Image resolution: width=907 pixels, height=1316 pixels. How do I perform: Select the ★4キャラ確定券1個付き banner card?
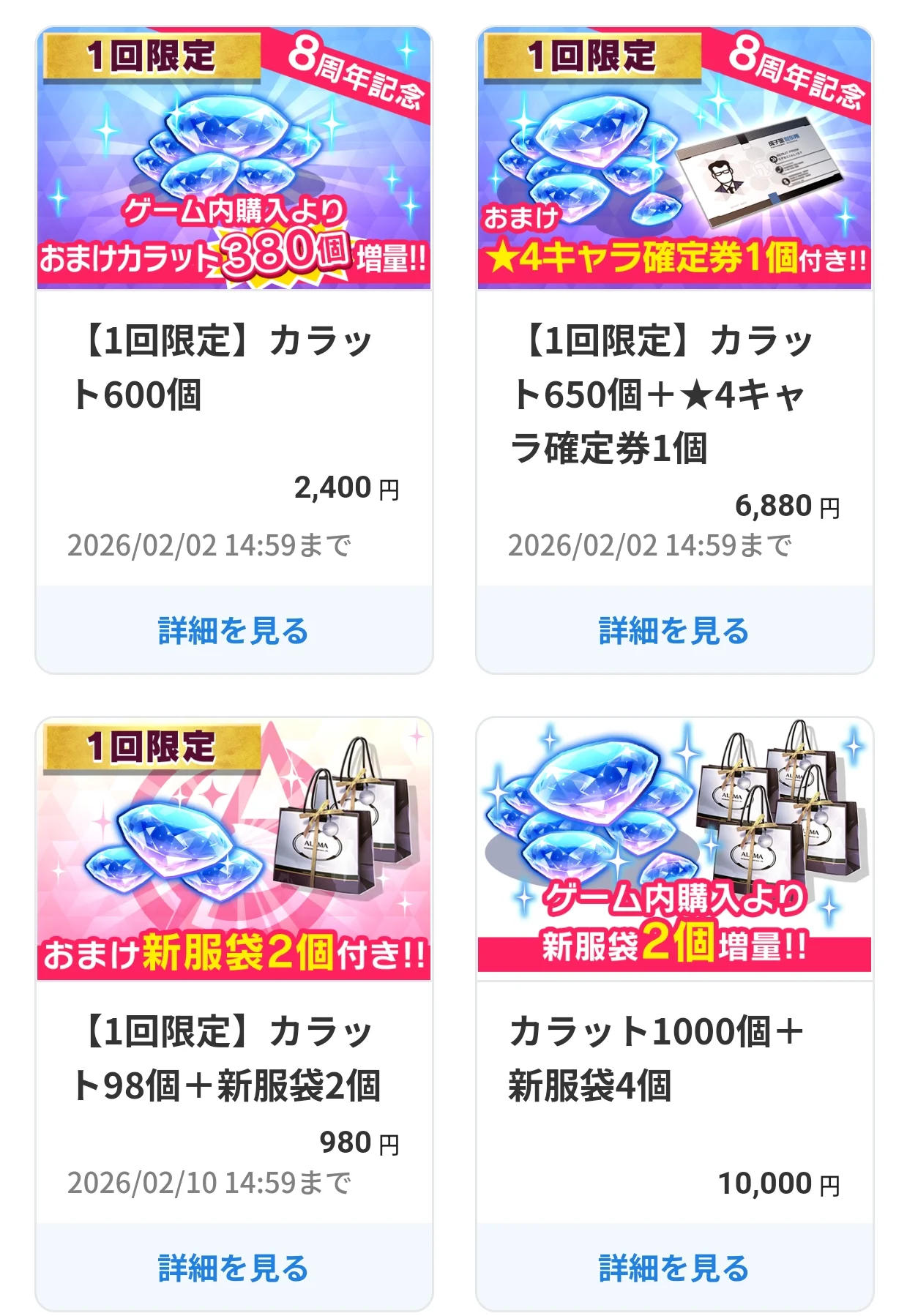[674, 159]
